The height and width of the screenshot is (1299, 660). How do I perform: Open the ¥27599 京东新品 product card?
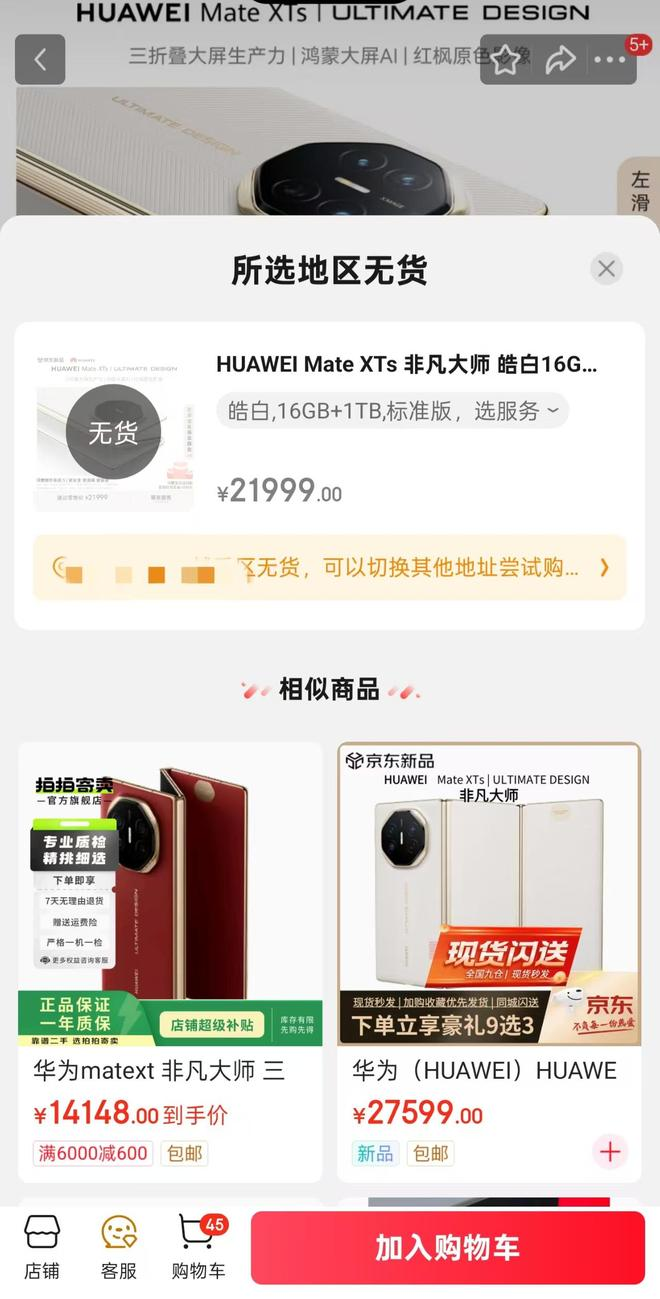coord(489,962)
